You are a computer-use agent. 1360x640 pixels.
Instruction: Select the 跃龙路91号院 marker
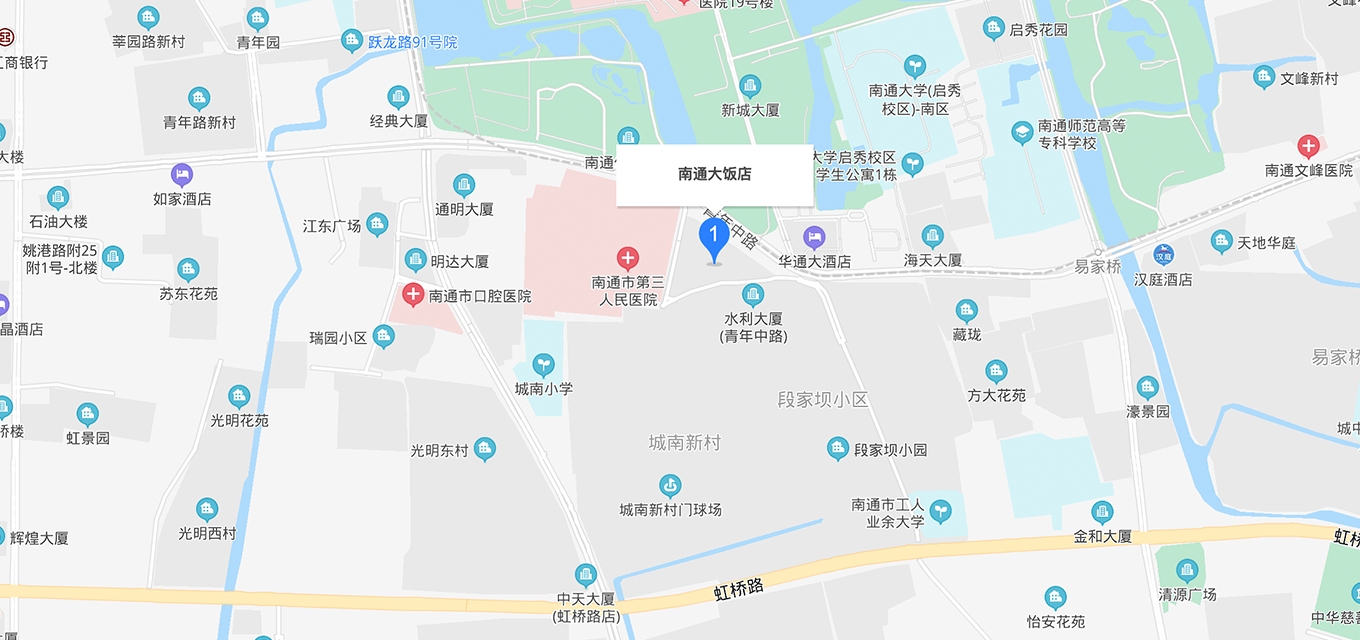tap(351, 41)
